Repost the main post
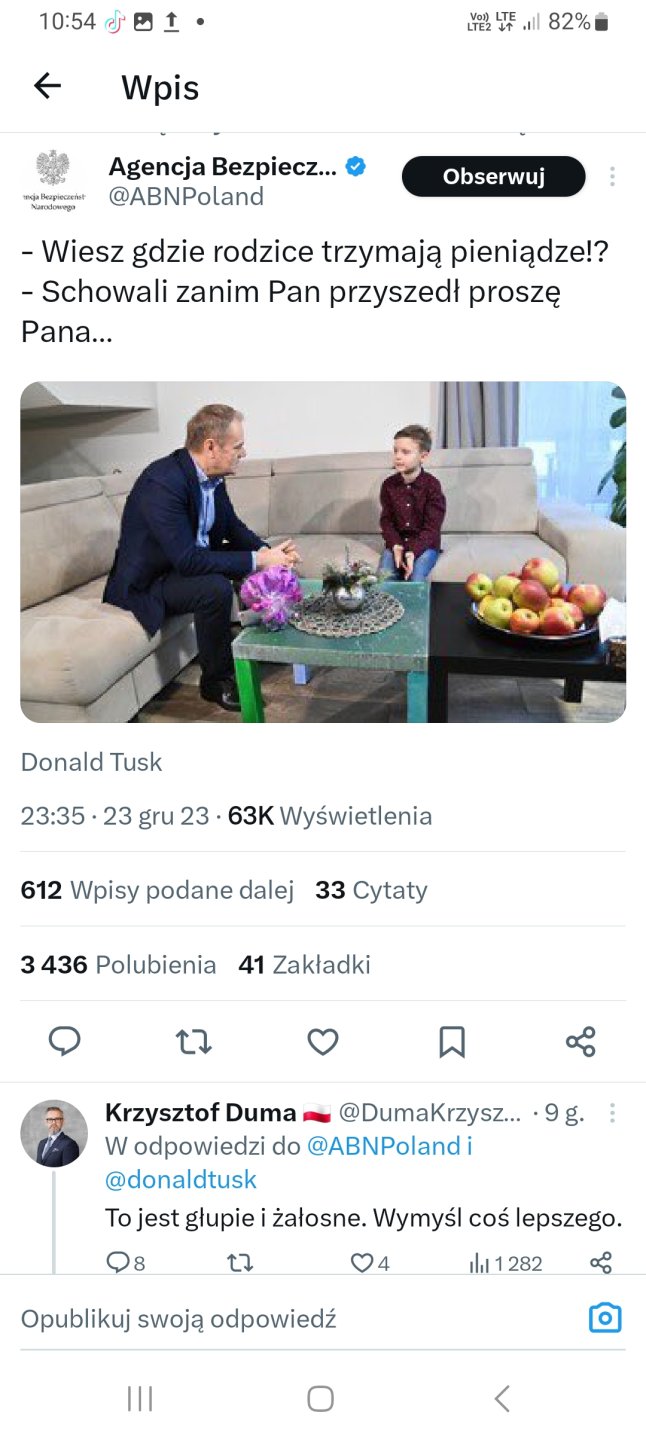 [x=193, y=1042]
